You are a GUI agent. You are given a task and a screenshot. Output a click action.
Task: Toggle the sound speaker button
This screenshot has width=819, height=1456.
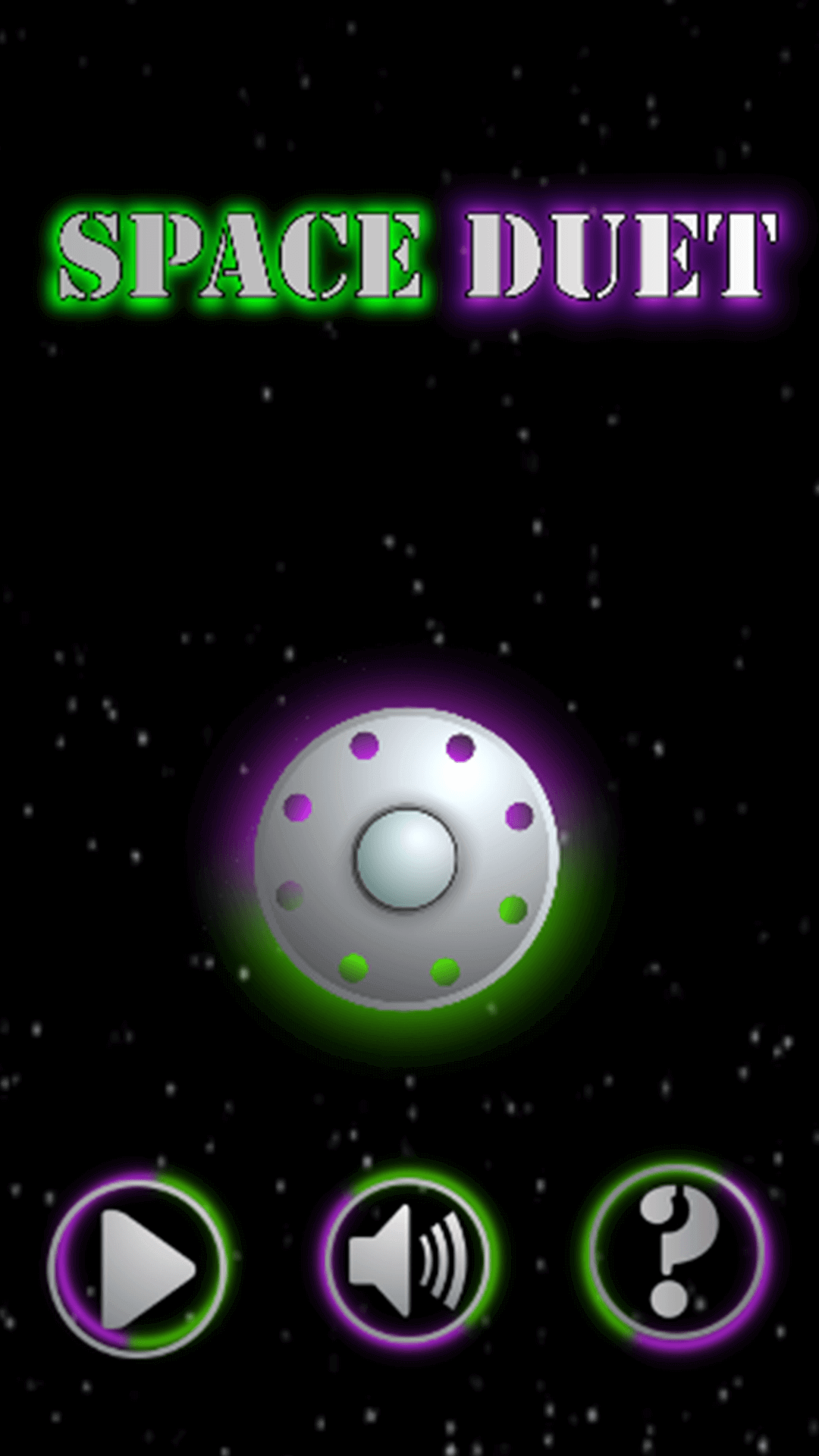(x=409, y=1260)
